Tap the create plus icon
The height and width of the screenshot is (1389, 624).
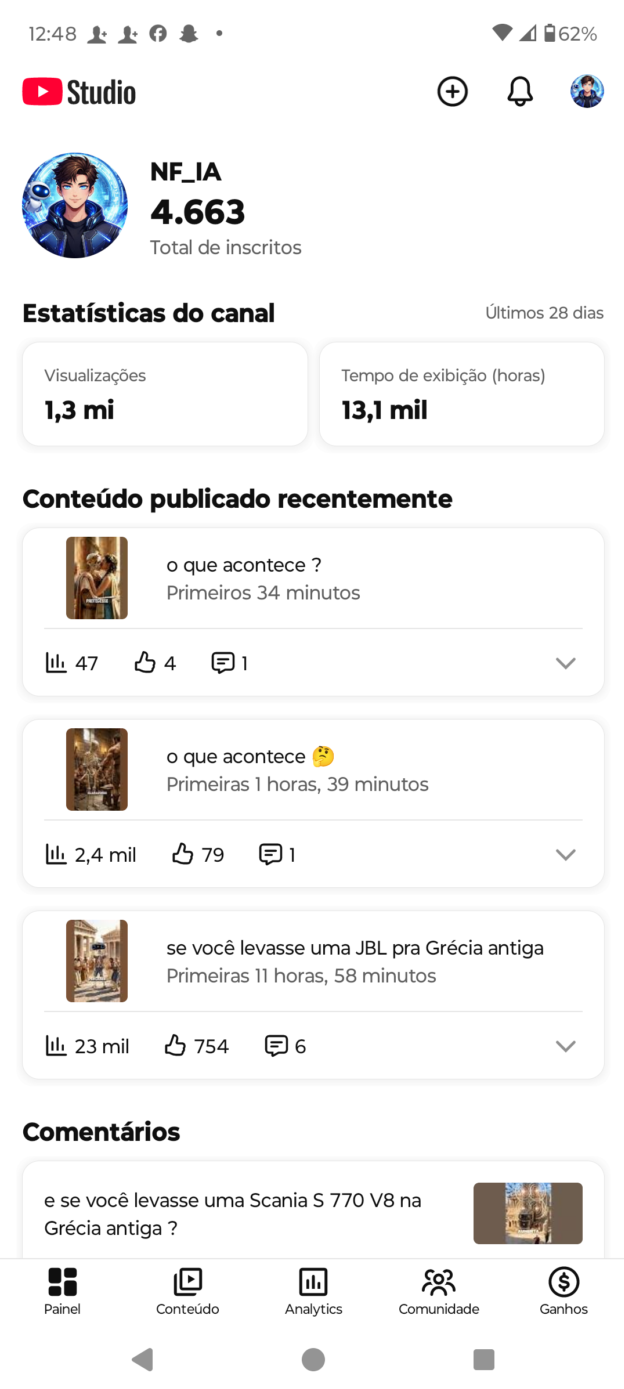pos(452,92)
